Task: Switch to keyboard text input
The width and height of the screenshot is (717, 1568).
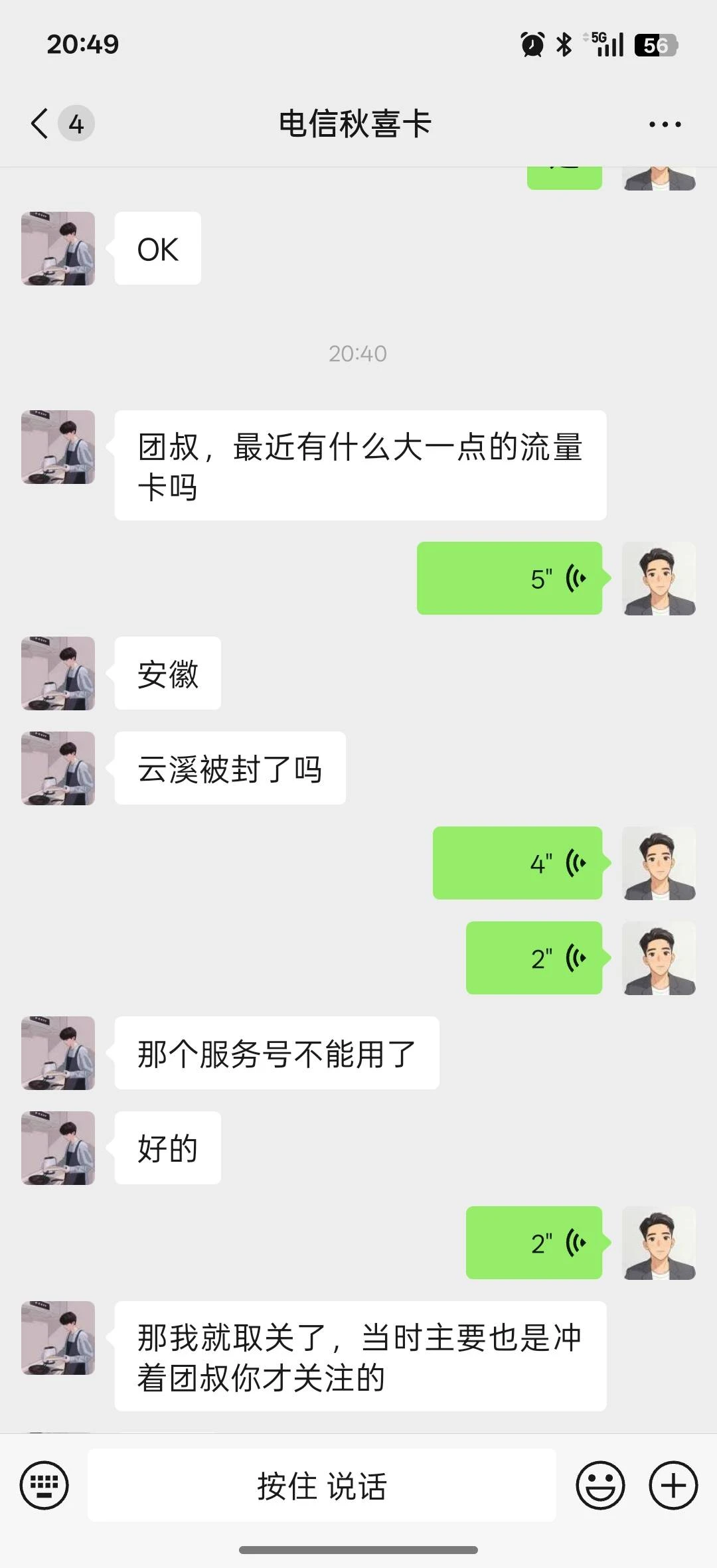Action: tap(44, 1485)
